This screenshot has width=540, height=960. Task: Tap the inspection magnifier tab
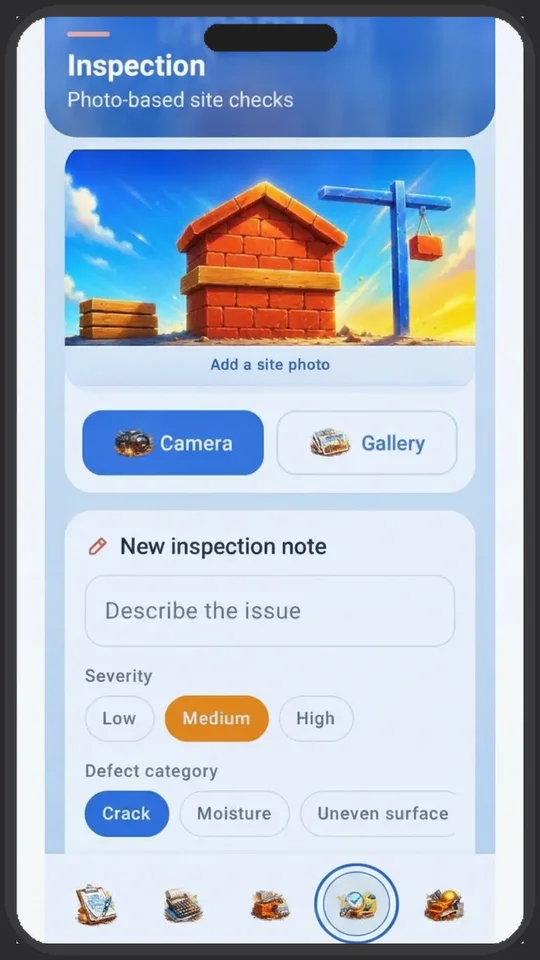(356, 904)
